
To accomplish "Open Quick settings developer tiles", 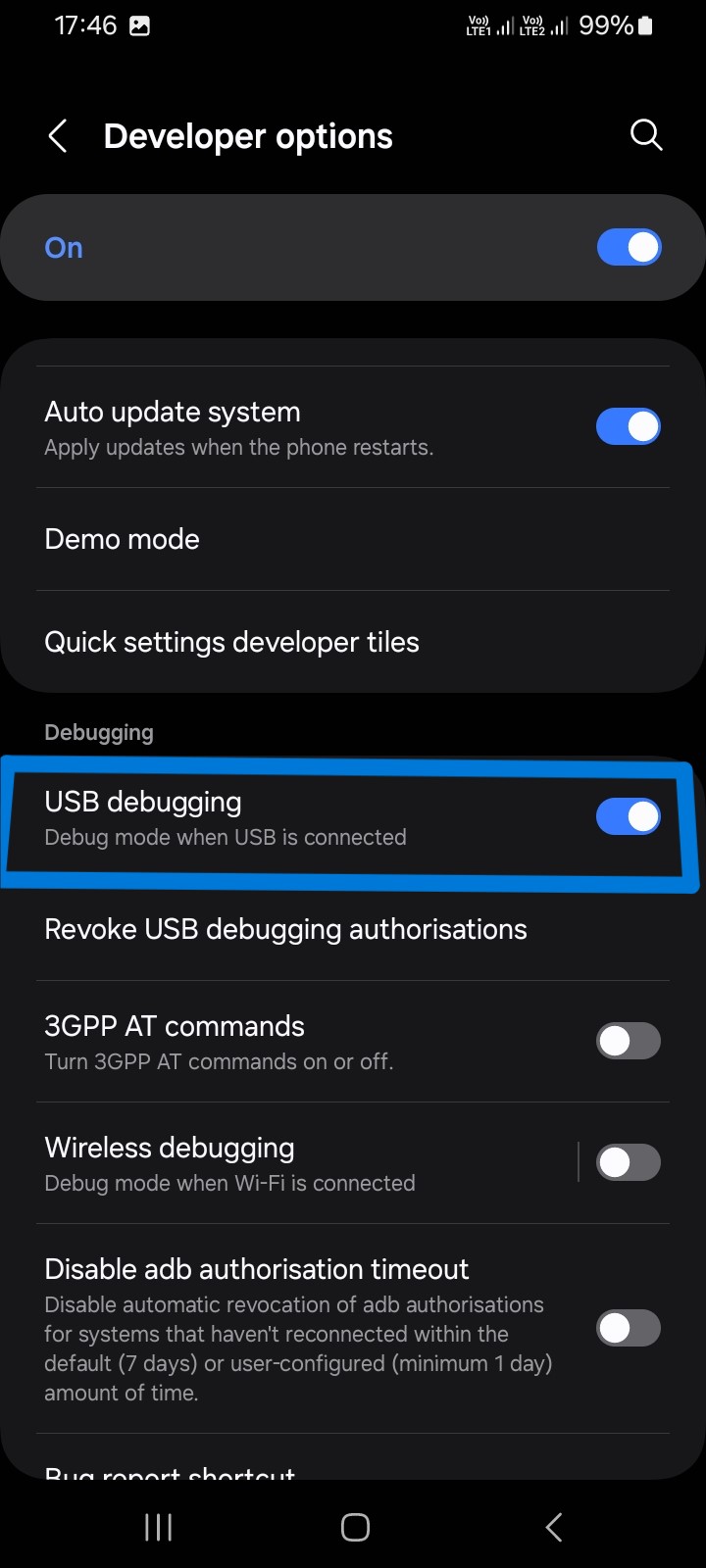I will click(x=232, y=642).
